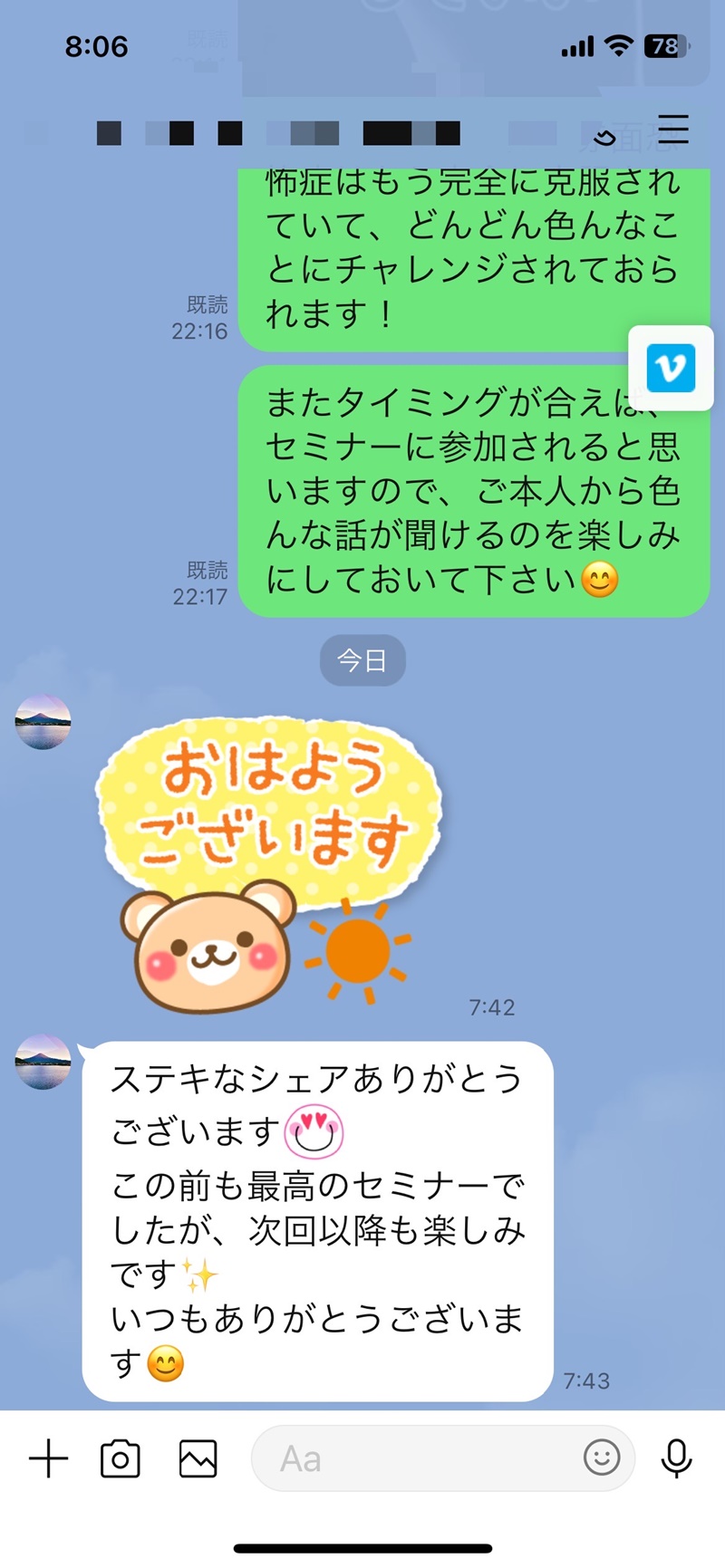Open the photo gallery picker
The height and width of the screenshot is (1568, 725).
198,1458
